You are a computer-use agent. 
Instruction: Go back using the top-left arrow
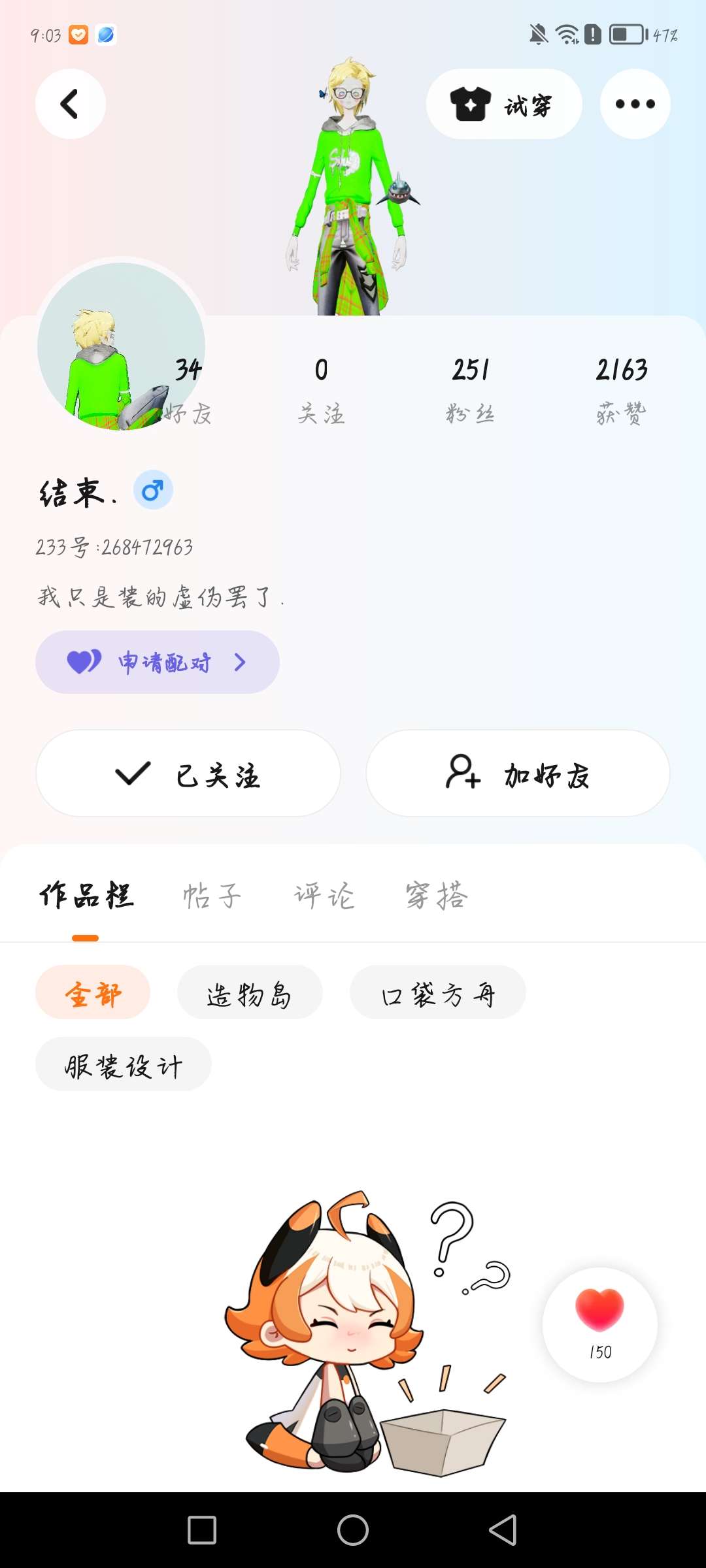point(70,104)
